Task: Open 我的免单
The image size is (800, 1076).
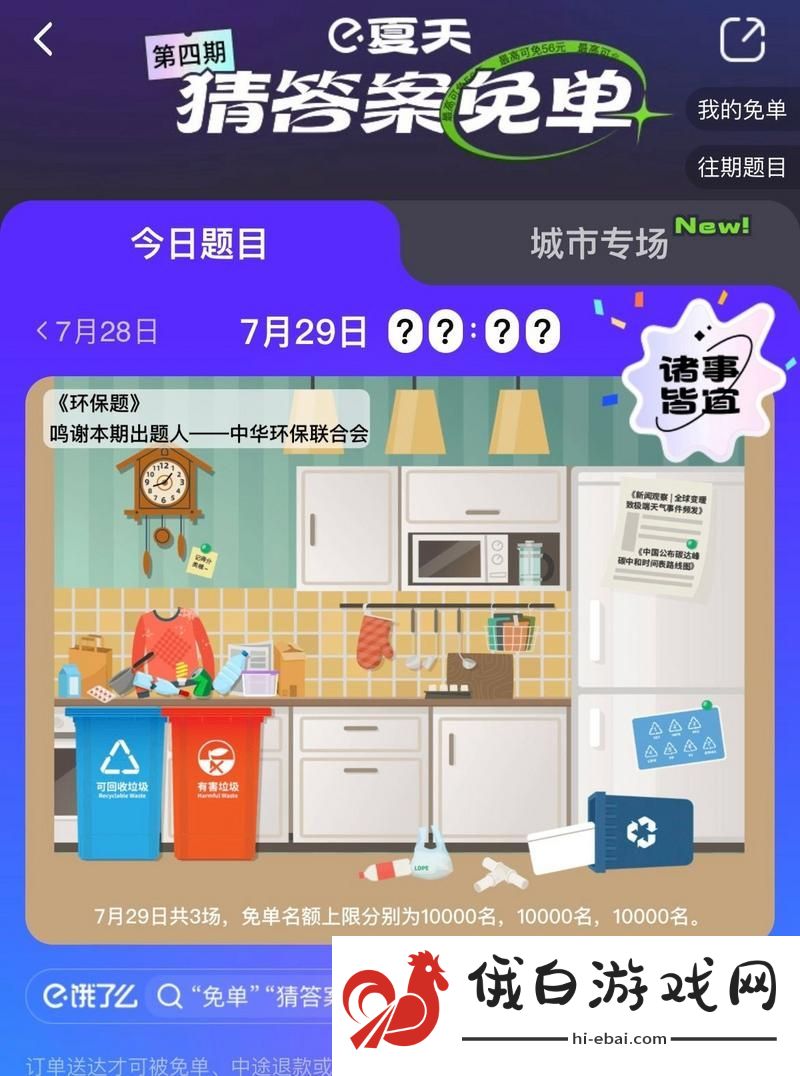Action: point(742,110)
